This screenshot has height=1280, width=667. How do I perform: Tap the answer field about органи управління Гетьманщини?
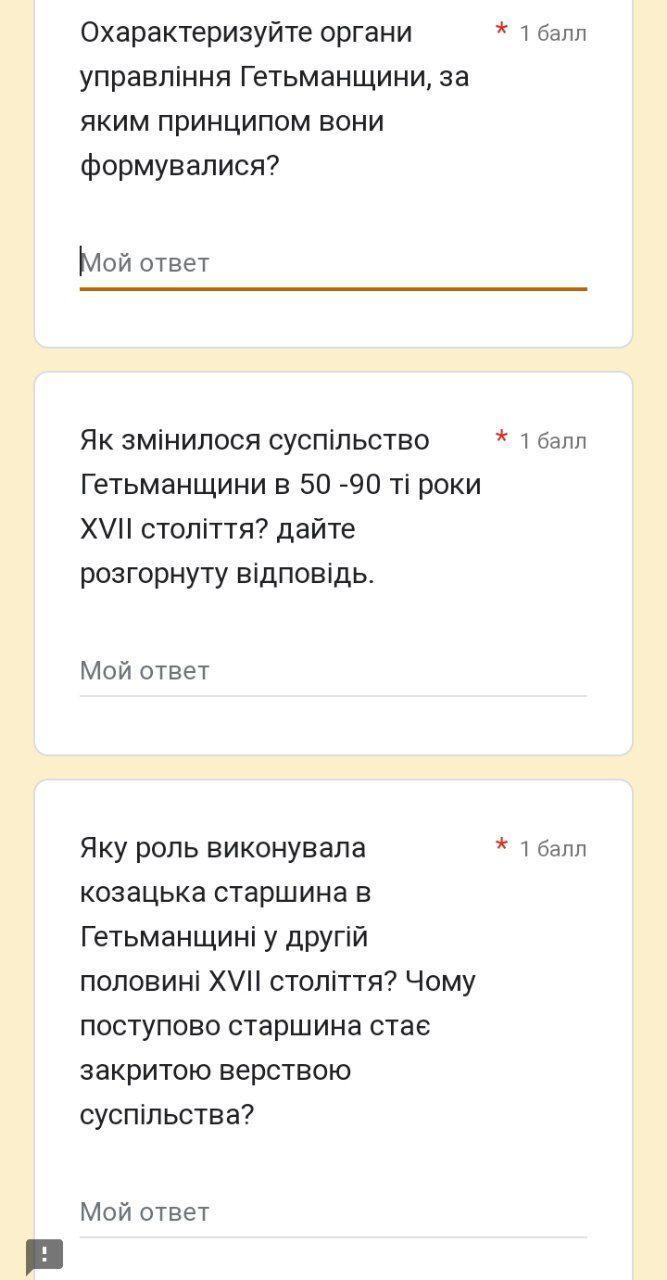pos(332,263)
